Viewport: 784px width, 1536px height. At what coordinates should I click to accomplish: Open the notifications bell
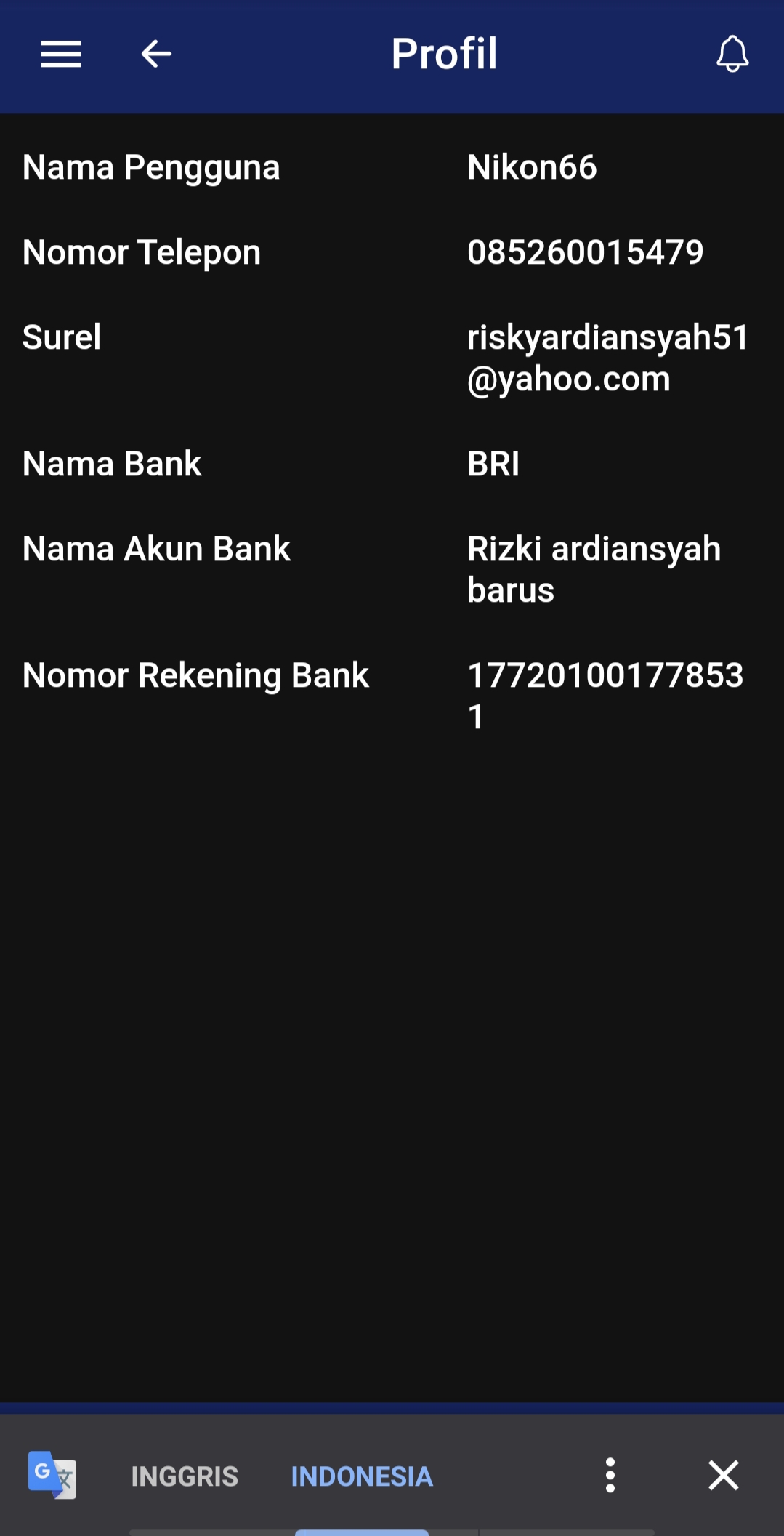(732, 54)
